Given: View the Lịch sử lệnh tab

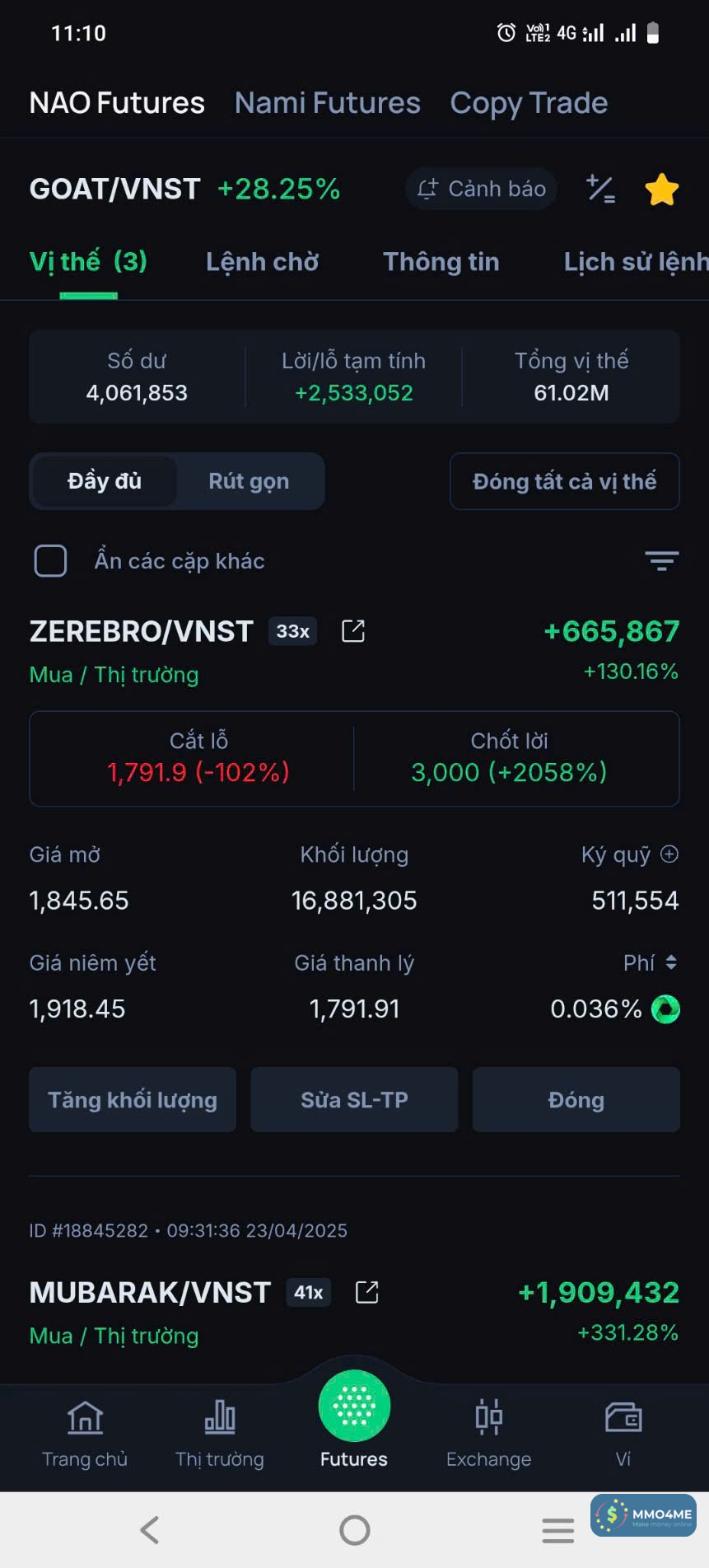Looking at the screenshot, I should (634, 262).
